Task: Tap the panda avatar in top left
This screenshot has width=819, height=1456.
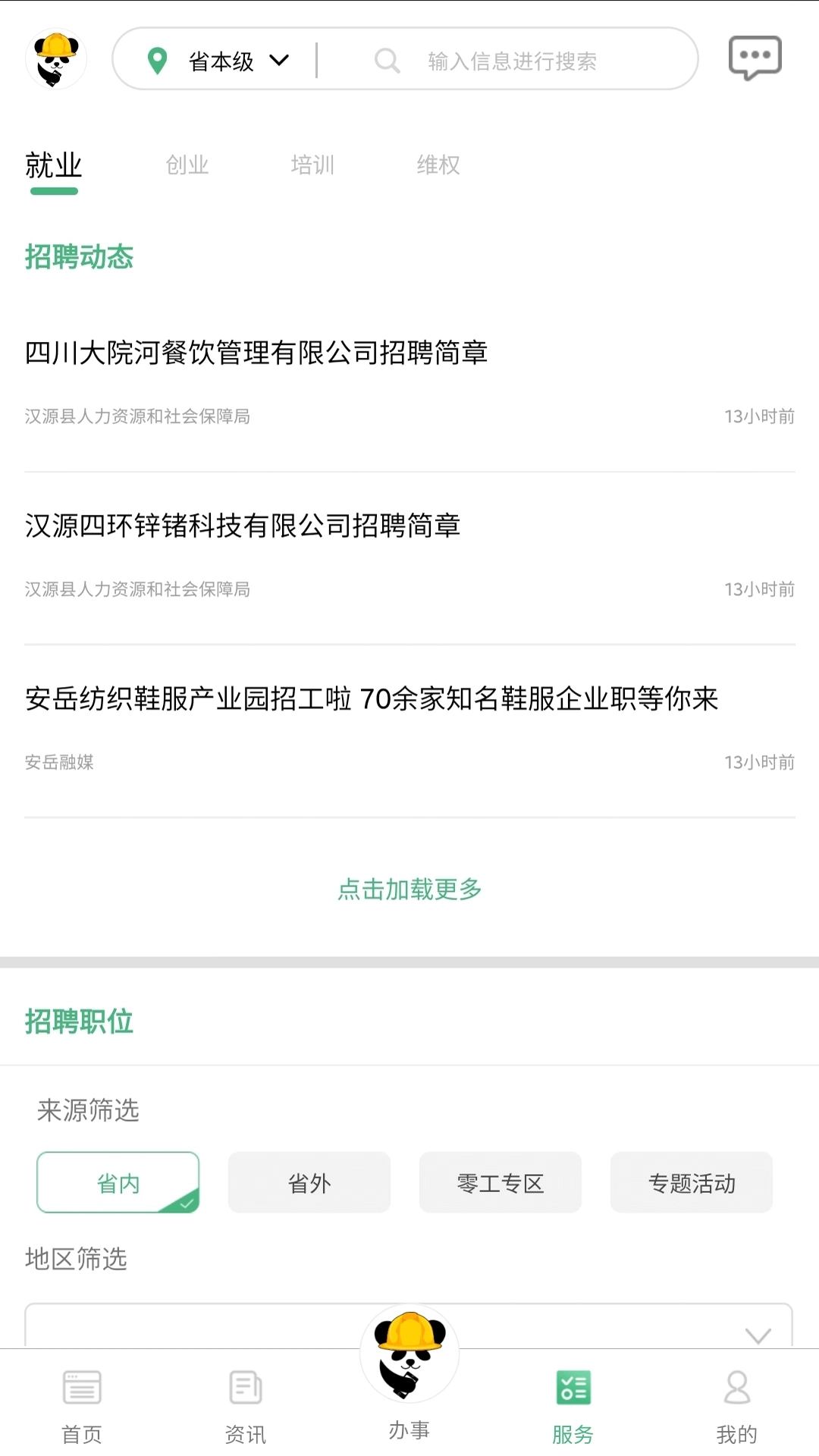Action: (x=57, y=58)
